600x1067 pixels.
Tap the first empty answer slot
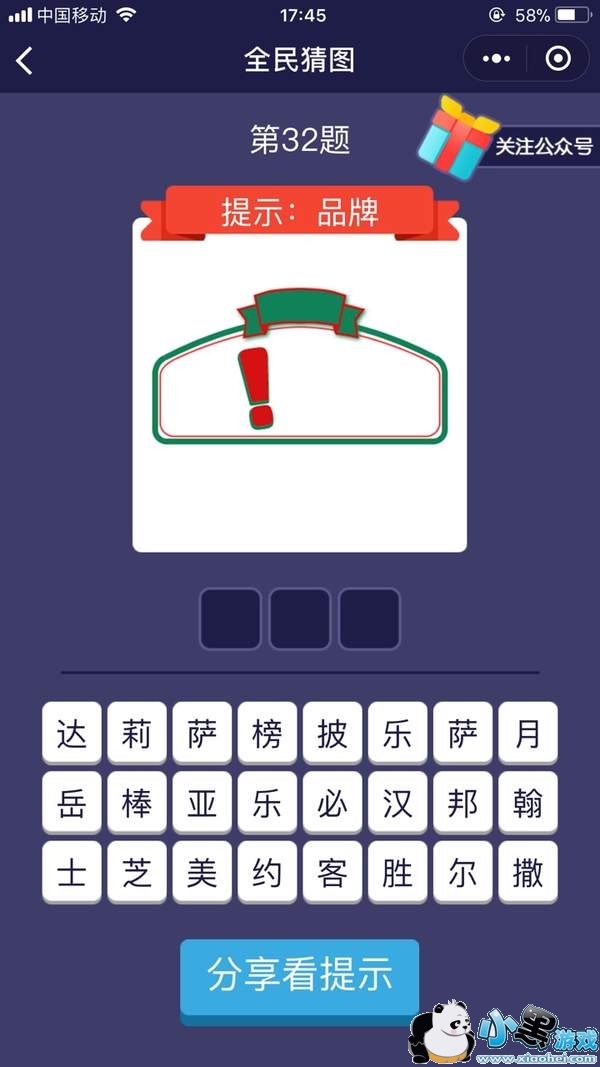click(x=230, y=619)
